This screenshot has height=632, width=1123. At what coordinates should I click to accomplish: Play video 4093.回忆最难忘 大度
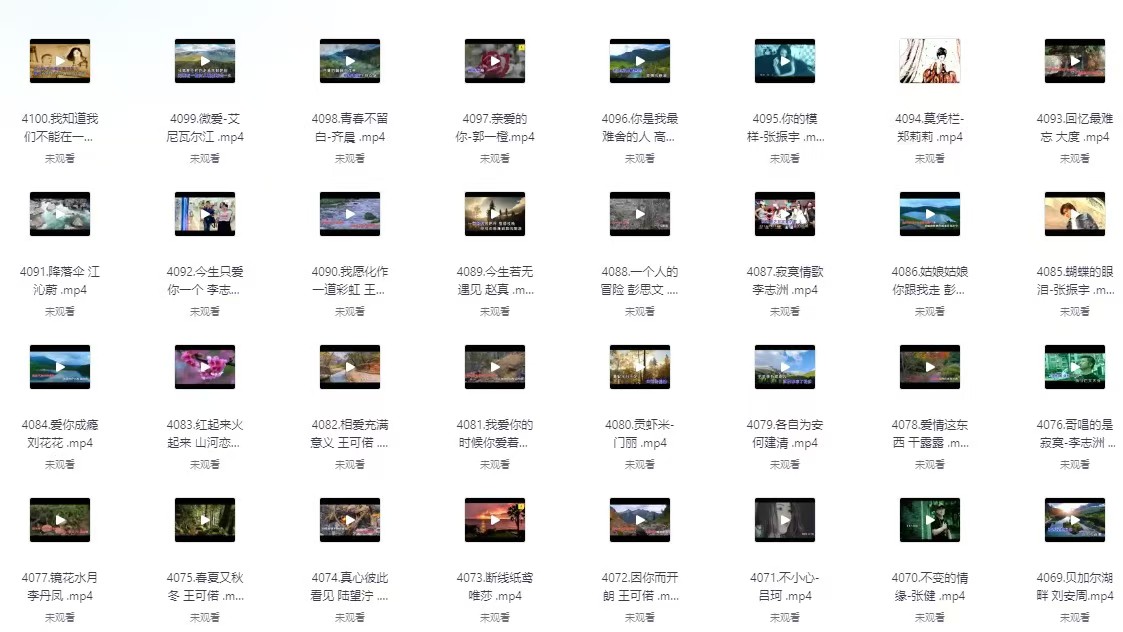(1075, 61)
